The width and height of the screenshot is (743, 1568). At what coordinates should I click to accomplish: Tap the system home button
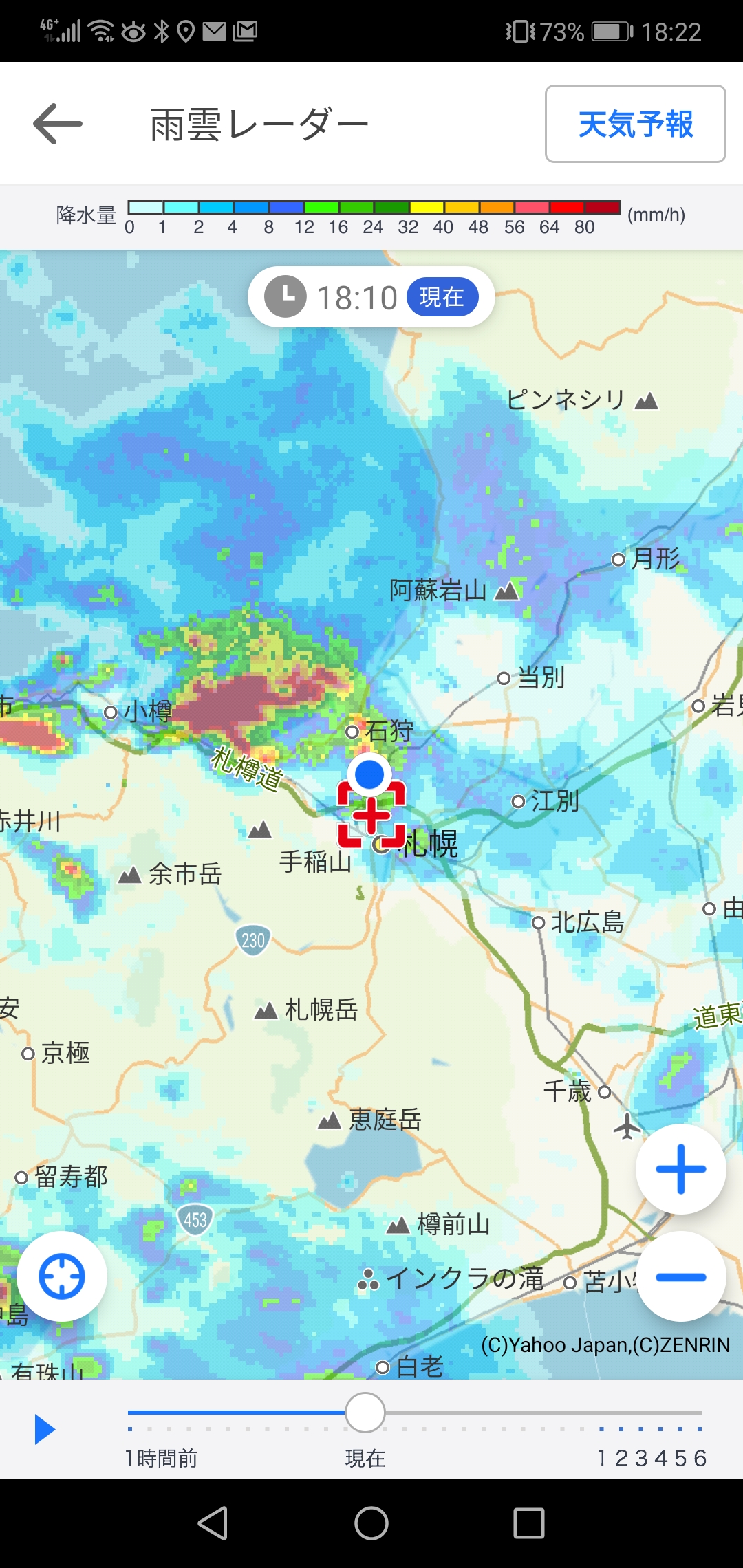(x=371, y=1523)
